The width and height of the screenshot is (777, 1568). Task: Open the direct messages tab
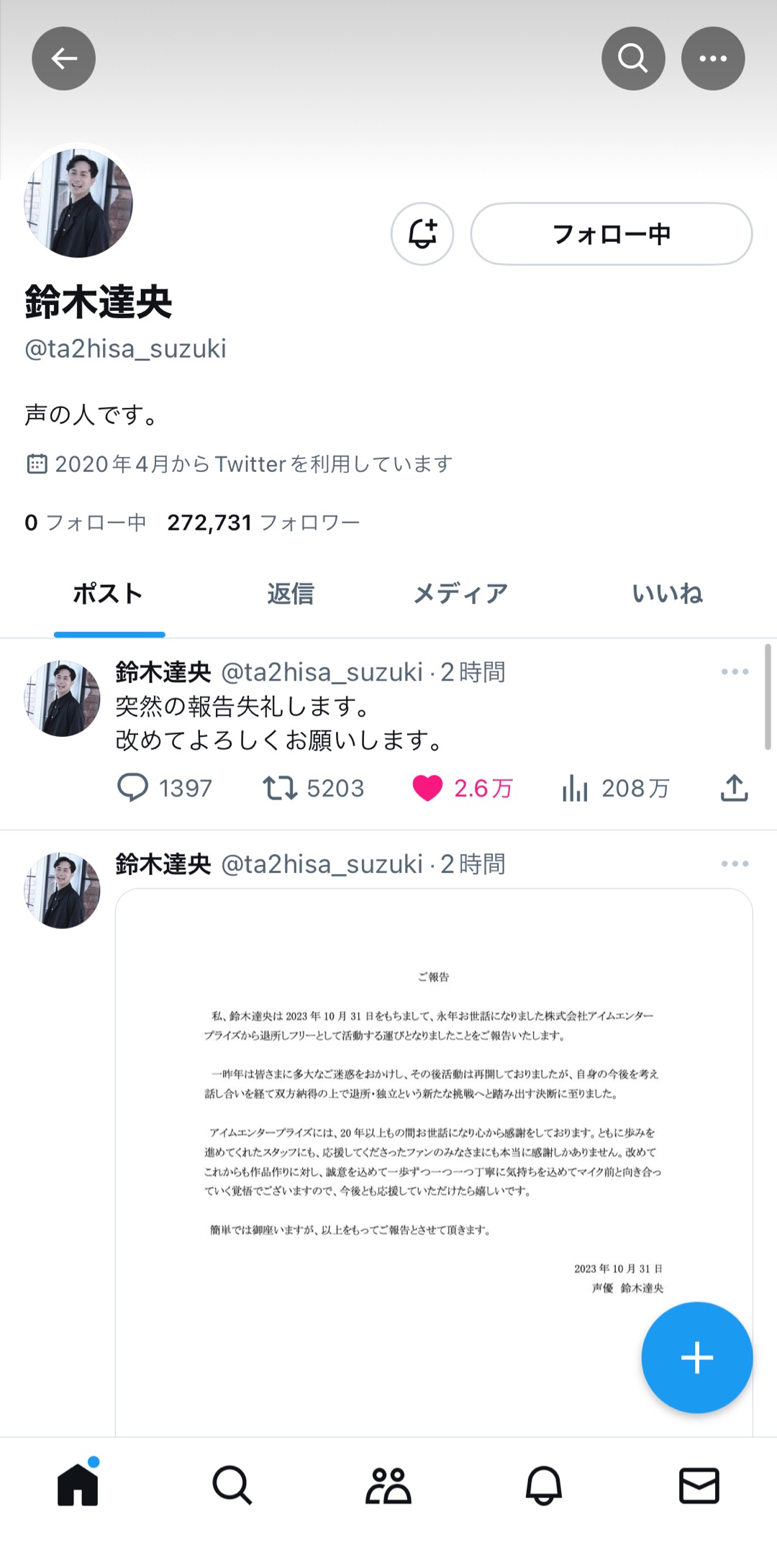click(x=699, y=1485)
